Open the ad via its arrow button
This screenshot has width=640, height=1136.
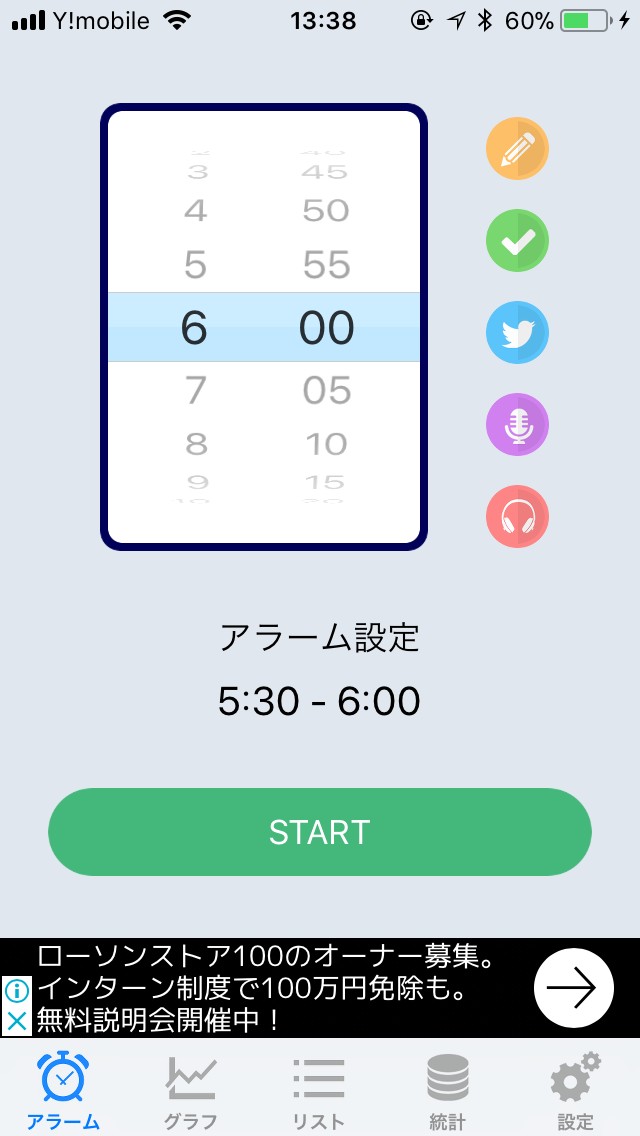(x=573, y=988)
